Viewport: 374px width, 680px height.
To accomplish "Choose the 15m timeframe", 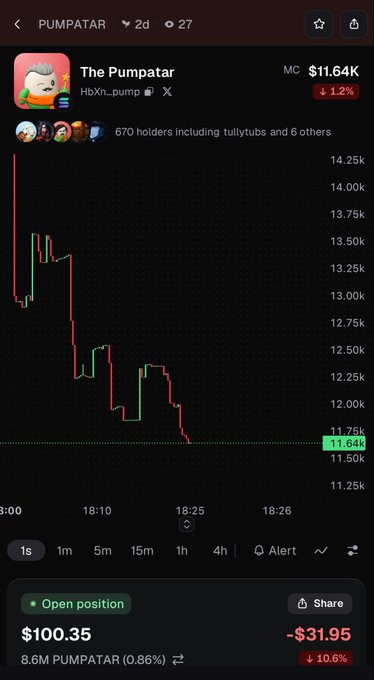I will click(x=142, y=551).
